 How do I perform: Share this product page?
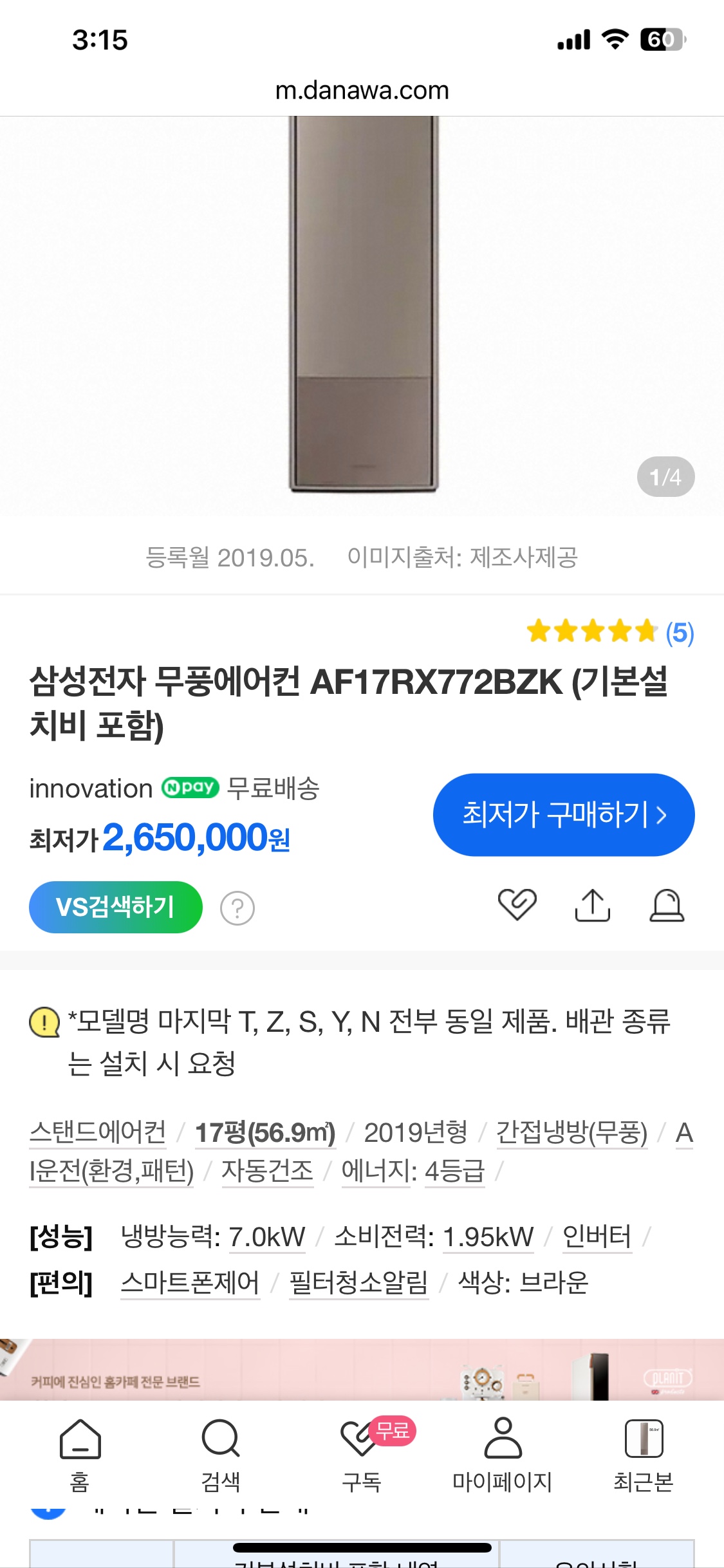[592, 905]
